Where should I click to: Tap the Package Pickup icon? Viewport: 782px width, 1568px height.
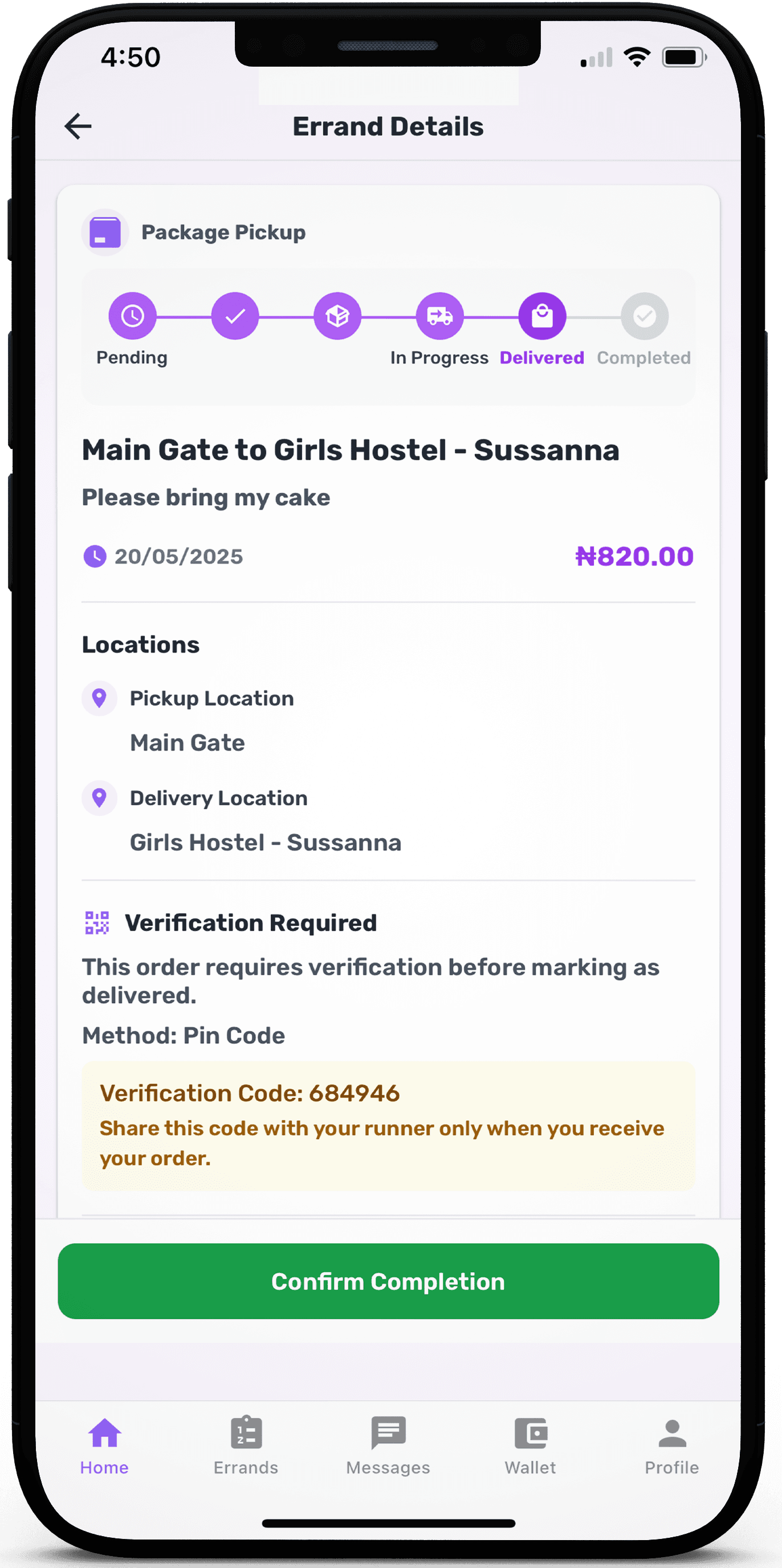tap(105, 231)
